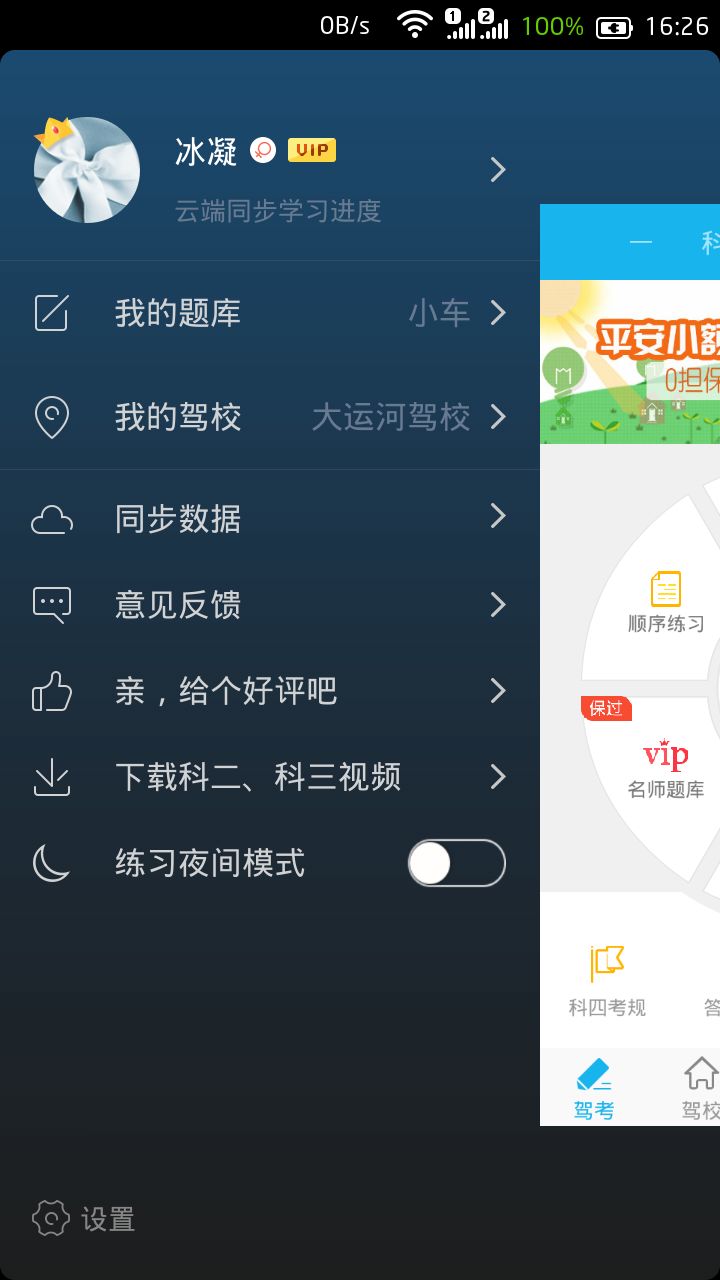Image resolution: width=720 pixels, height=1280 pixels.
Task: Switch to the 驾校 tab
Action: (700, 1088)
